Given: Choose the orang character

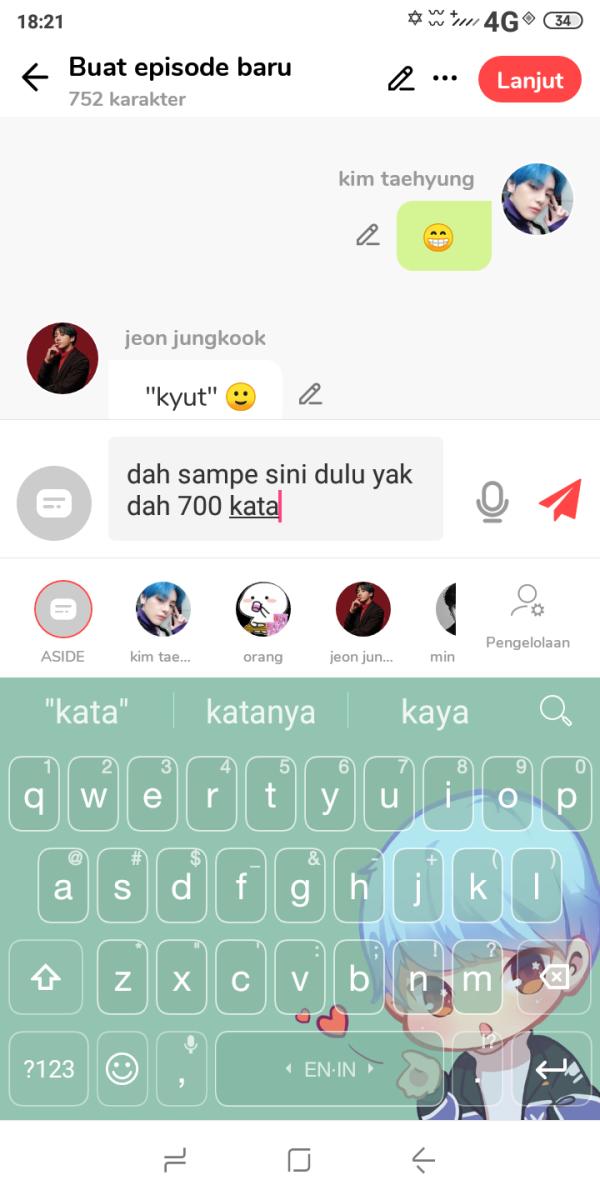Looking at the screenshot, I should (263, 610).
